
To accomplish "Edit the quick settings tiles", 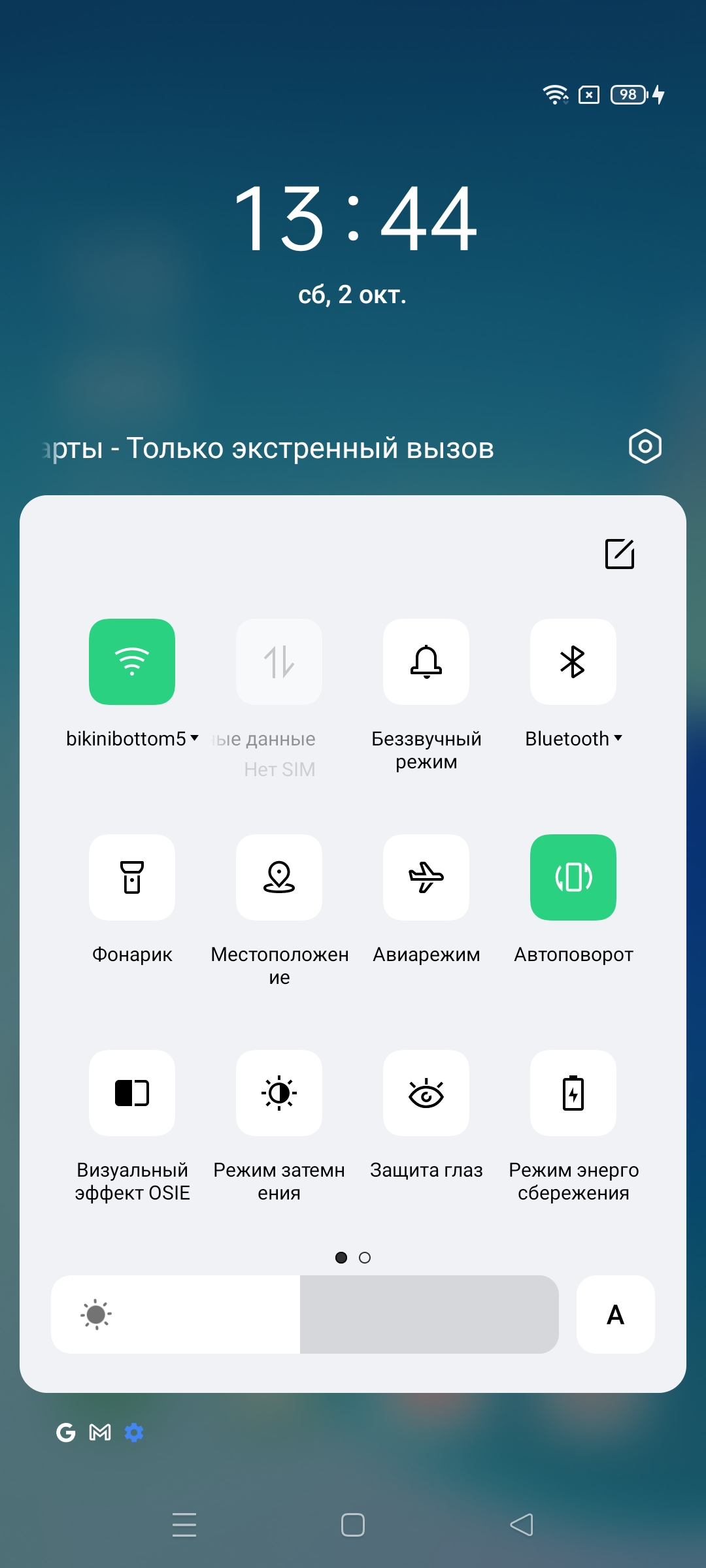I will pyautogui.click(x=620, y=554).
